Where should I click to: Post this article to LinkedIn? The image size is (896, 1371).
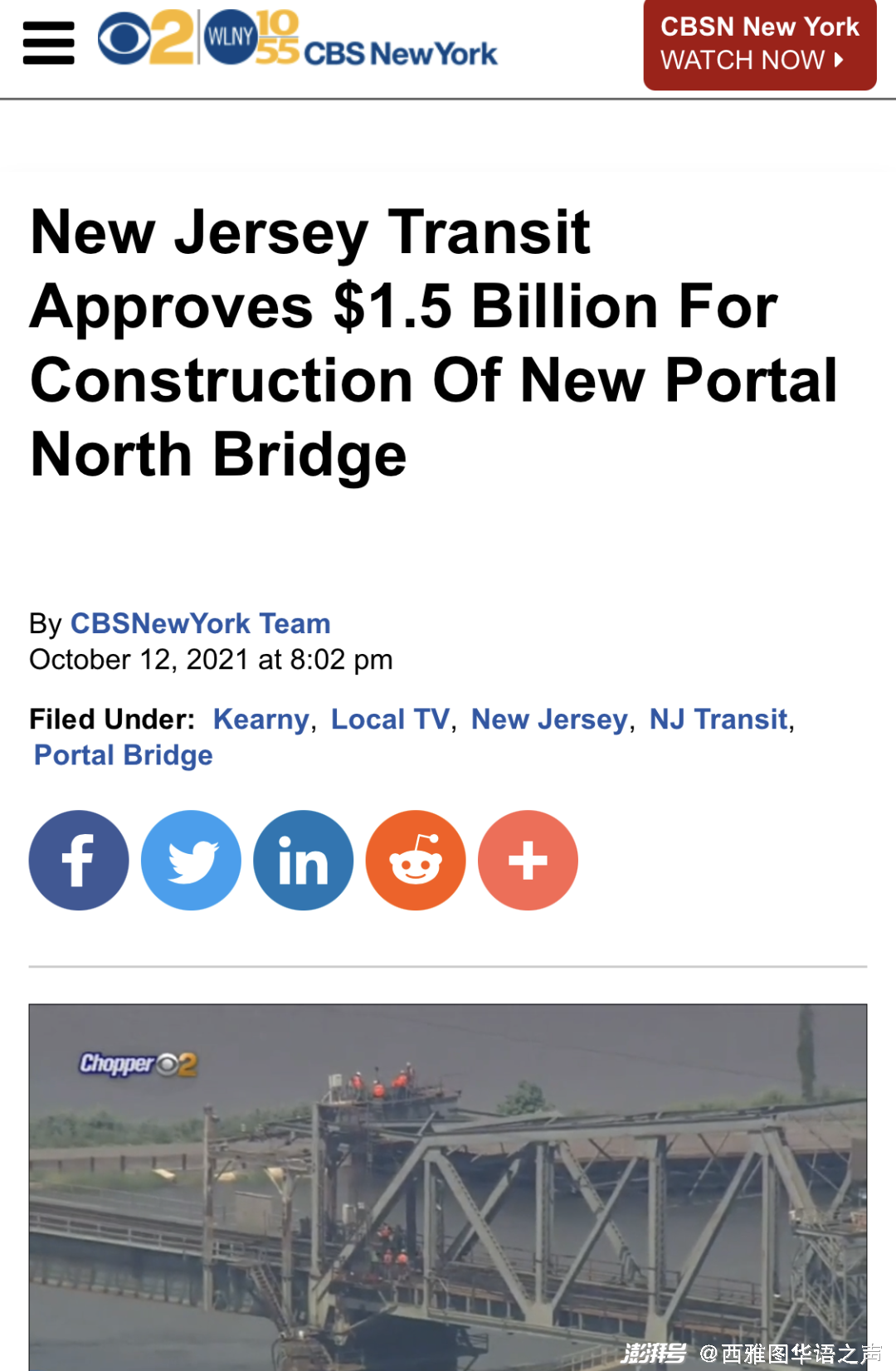(304, 861)
